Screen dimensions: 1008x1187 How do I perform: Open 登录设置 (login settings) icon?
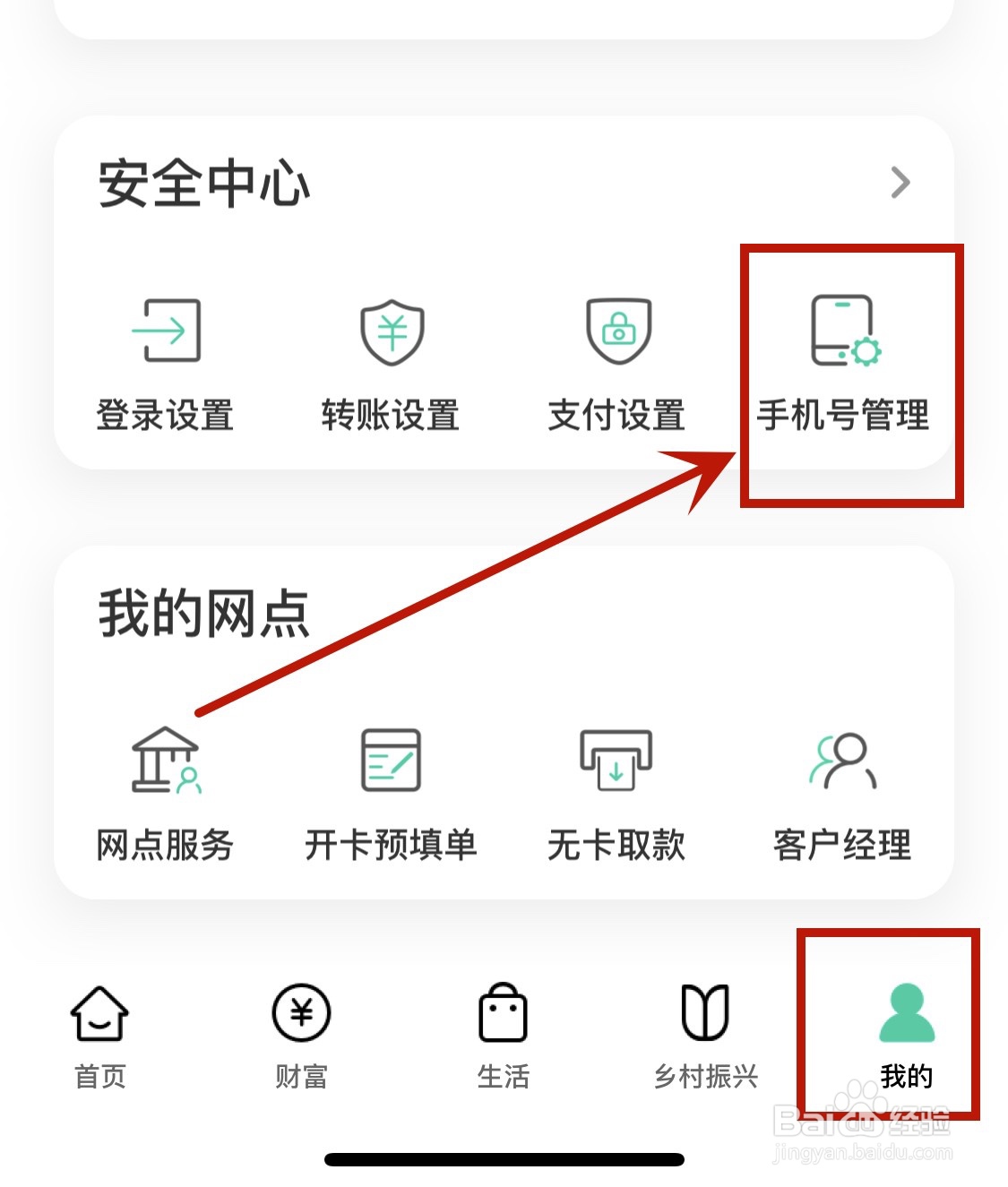coord(166,331)
